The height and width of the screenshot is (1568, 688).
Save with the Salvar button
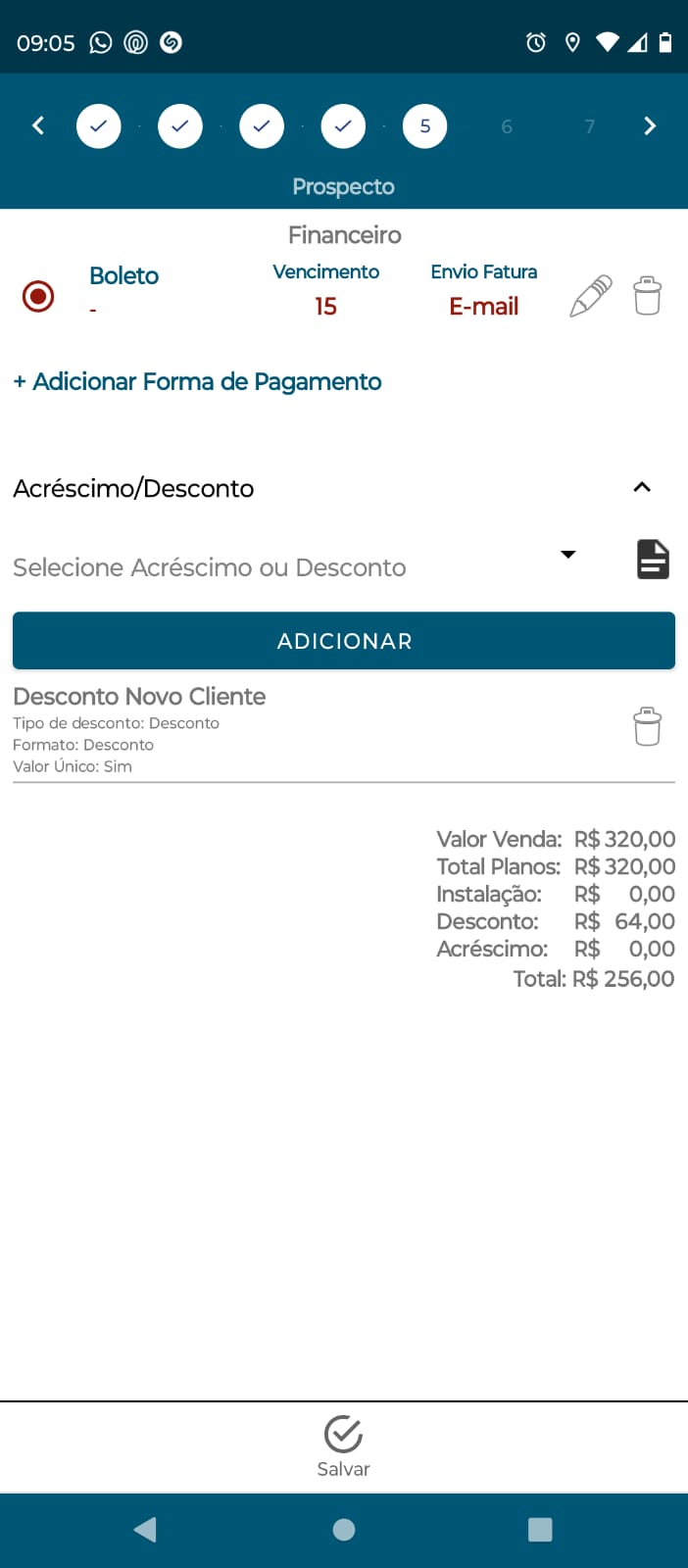tap(343, 1445)
